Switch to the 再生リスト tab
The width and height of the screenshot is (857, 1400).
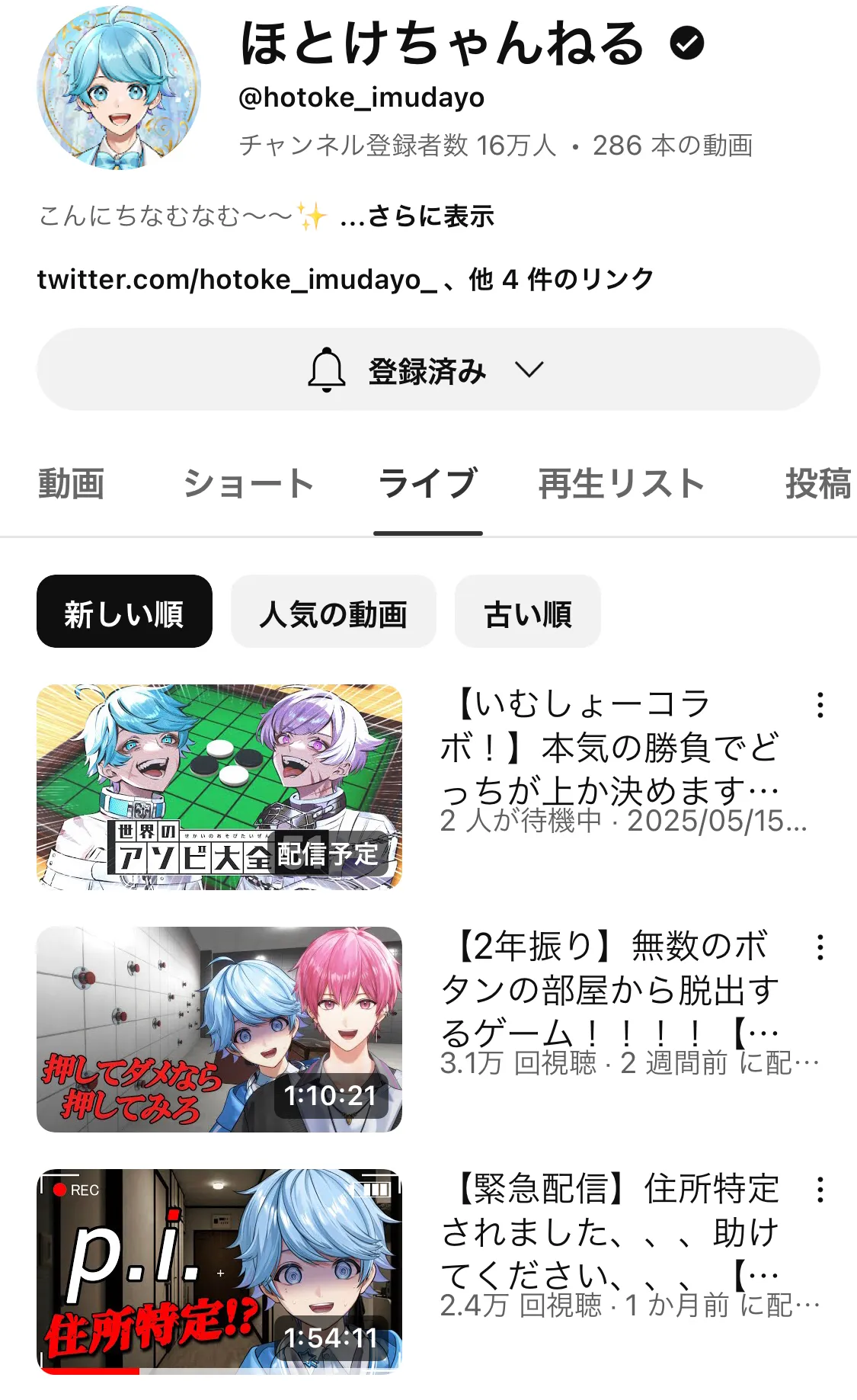click(x=621, y=484)
